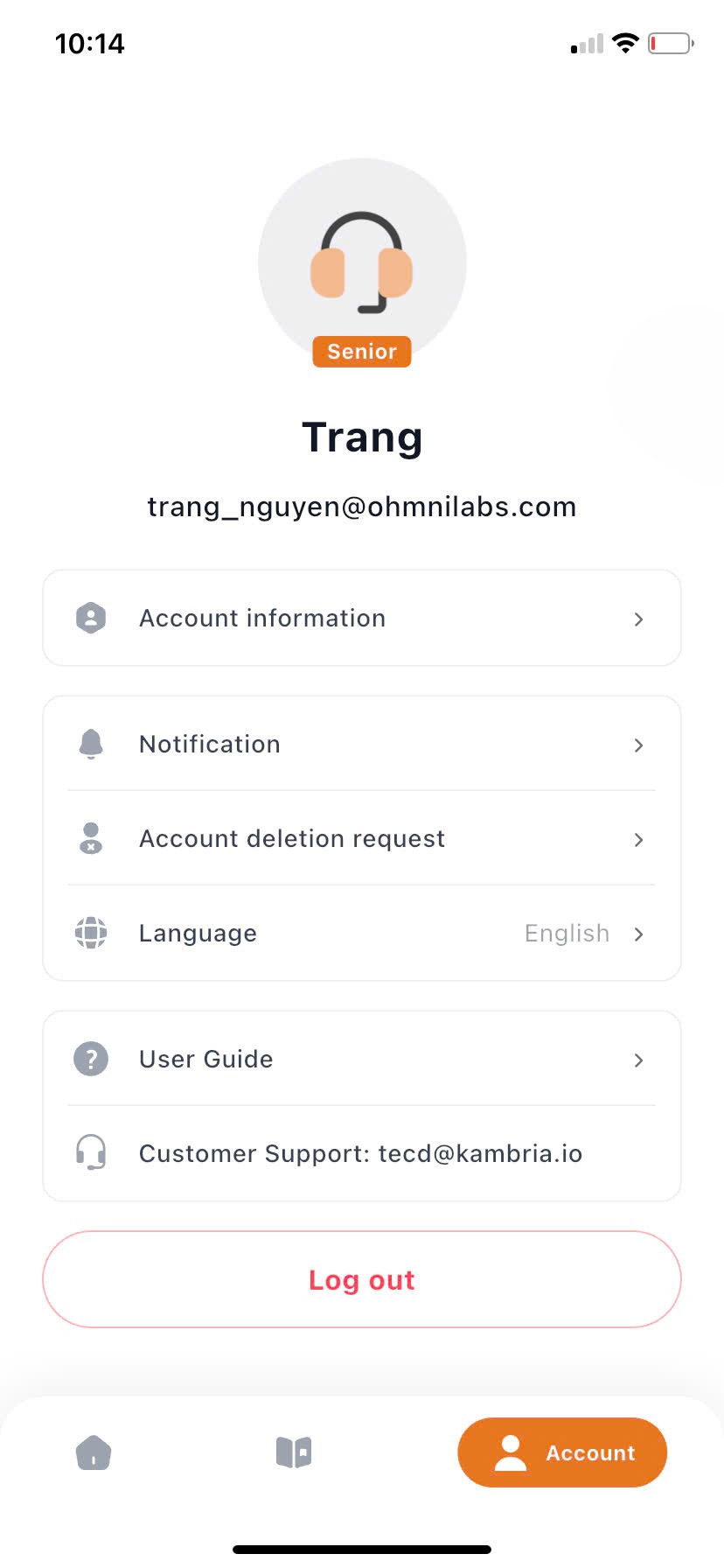Switch to the book guide tab

click(x=294, y=1453)
